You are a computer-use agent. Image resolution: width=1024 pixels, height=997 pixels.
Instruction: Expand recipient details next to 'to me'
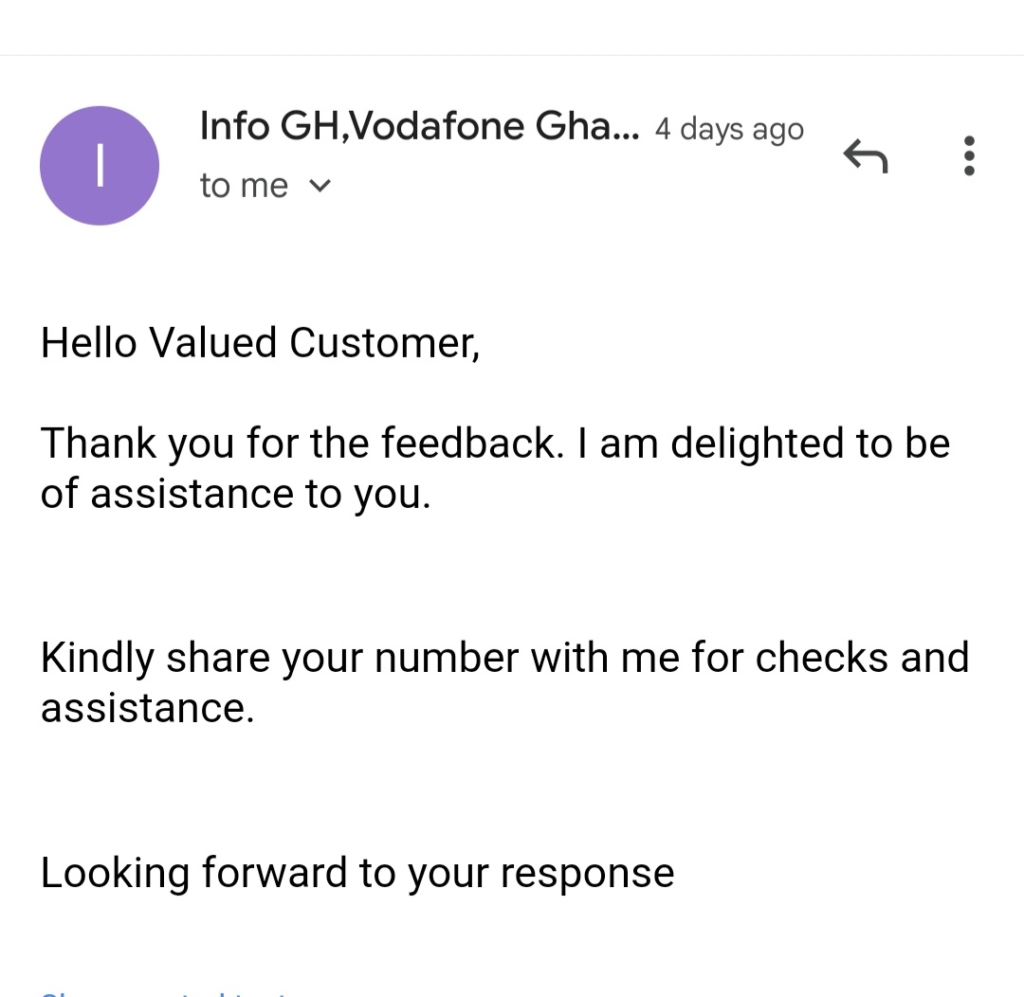coord(320,186)
